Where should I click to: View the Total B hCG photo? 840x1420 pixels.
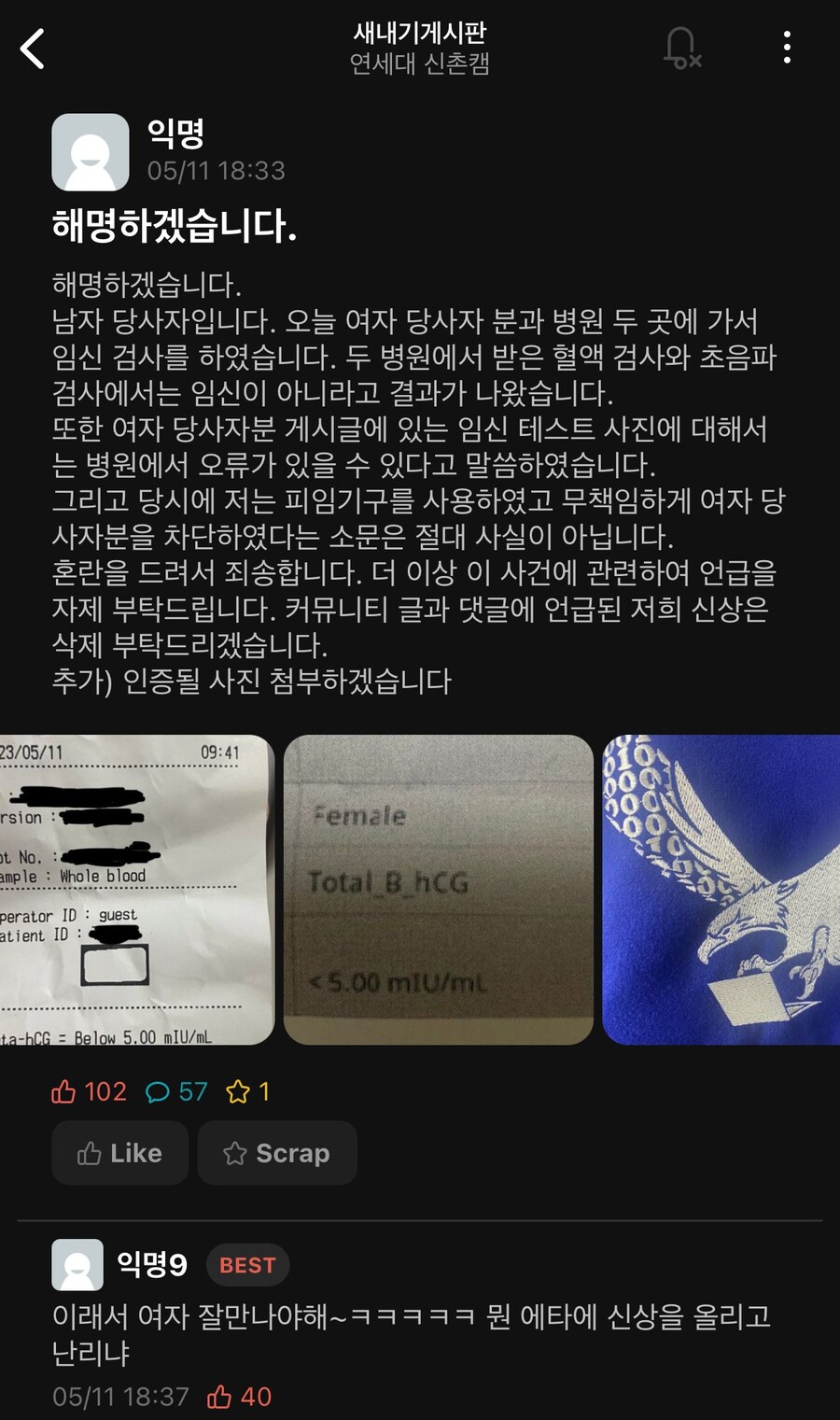(438, 889)
